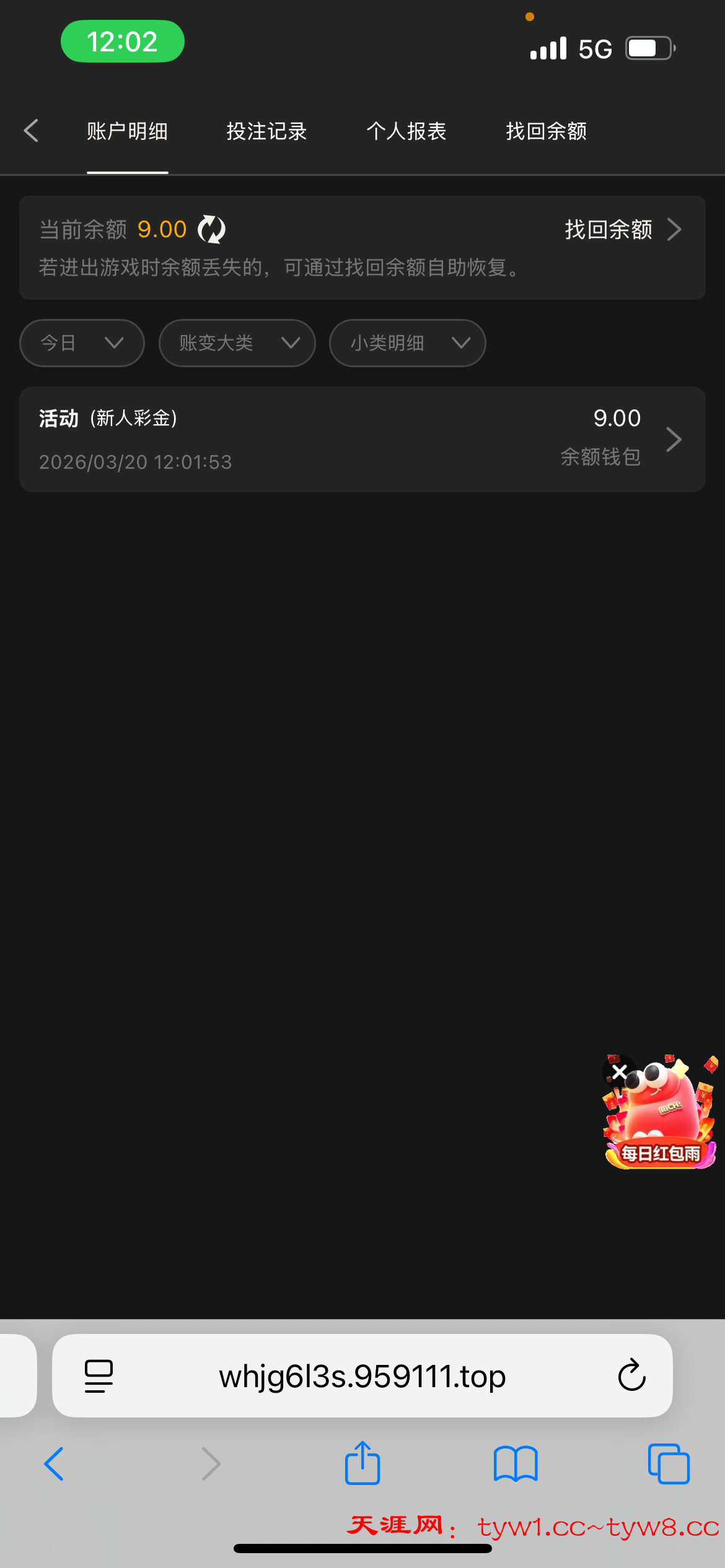Expand the 账变大类 dropdown
This screenshot has width=725, height=1568.
(x=237, y=343)
